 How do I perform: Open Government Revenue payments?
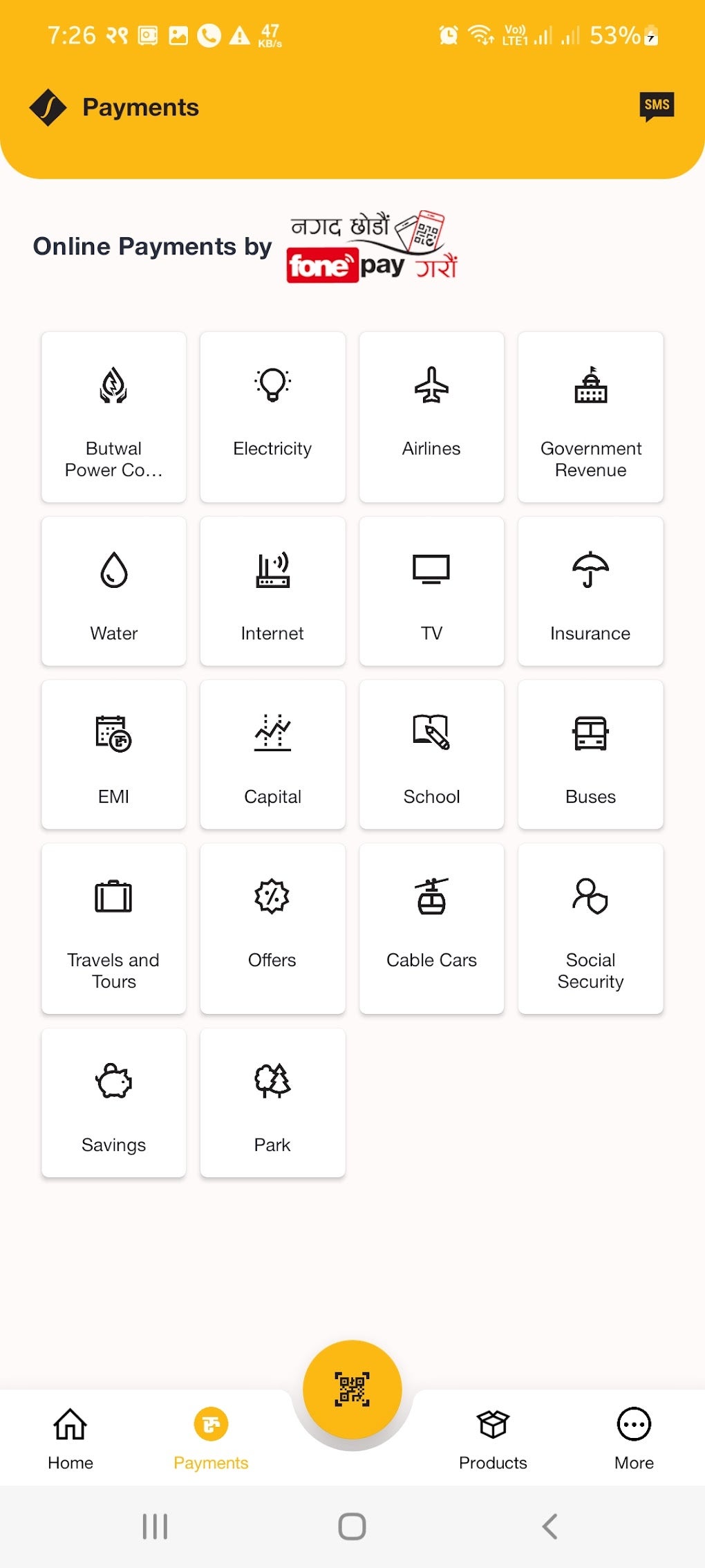pyautogui.click(x=590, y=417)
